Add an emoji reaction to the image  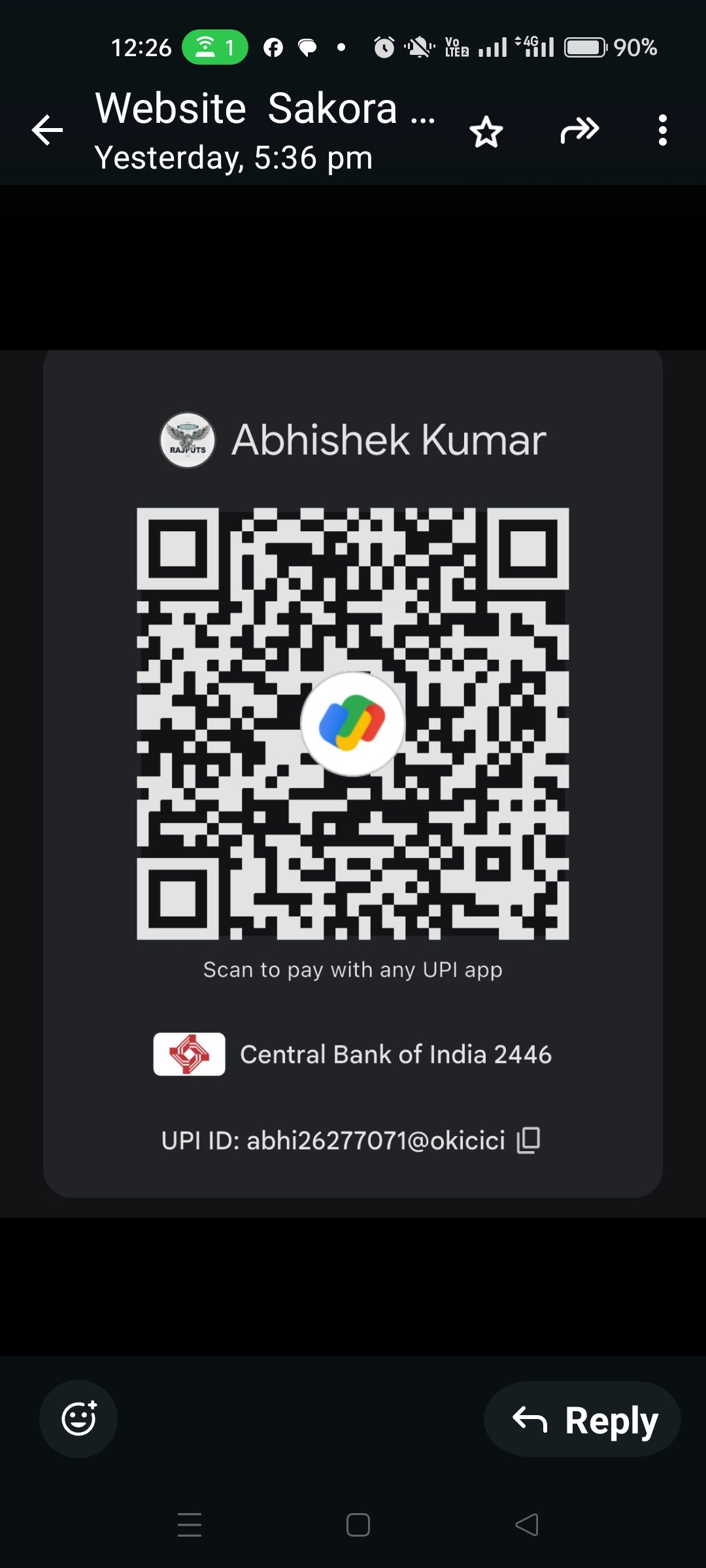[x=78, y=1419]
